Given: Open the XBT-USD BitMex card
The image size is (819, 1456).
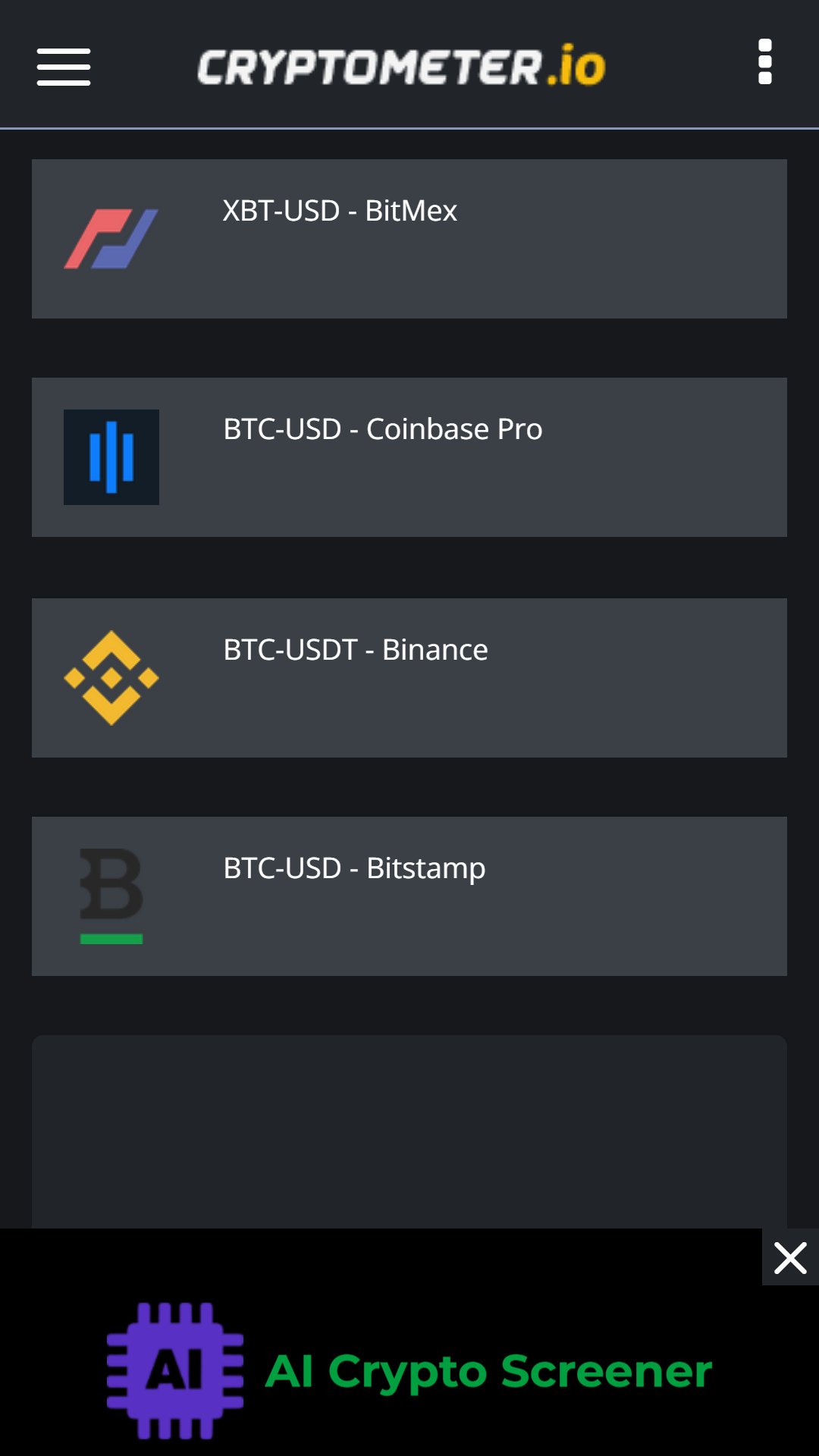Looking at the screenshot, I should tap(409, 239).
